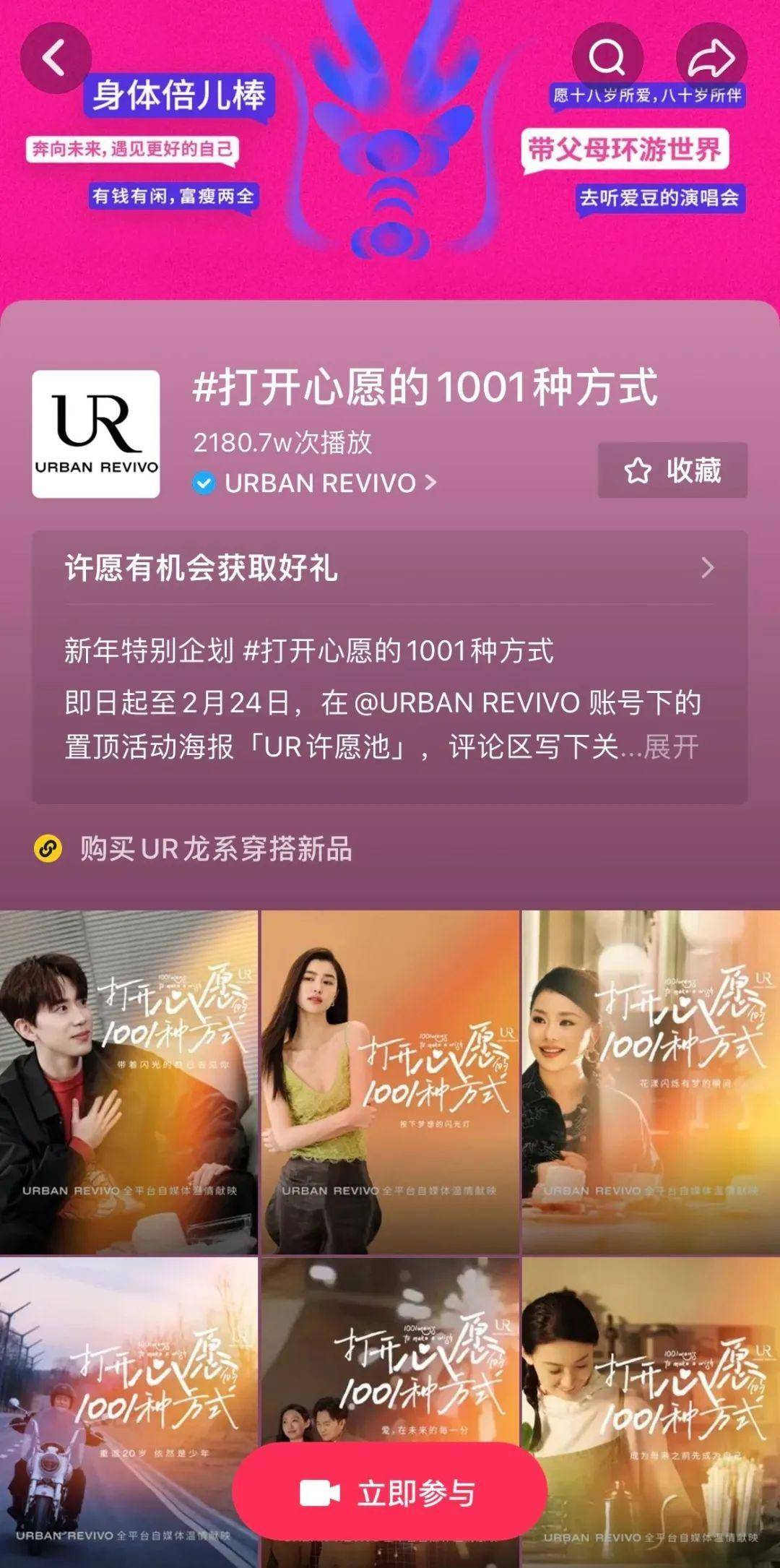
Task: Open the 购买UR龙系穿搭新品 link
Action: point(215,849)
